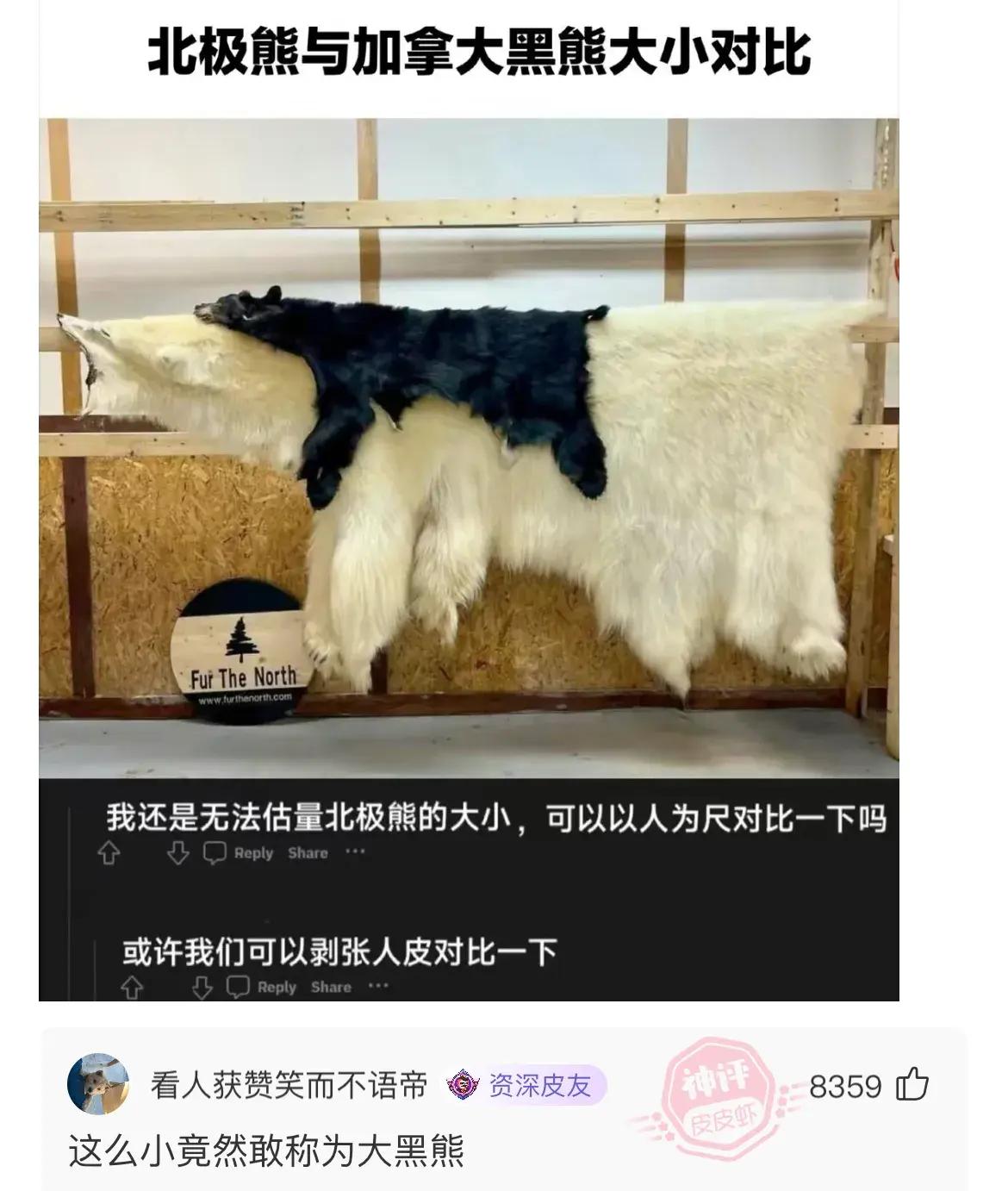Tap the username 看人获赞笑而不语帝
The width and height of the screenshot is (1008, 1191).
point(289,1086)
